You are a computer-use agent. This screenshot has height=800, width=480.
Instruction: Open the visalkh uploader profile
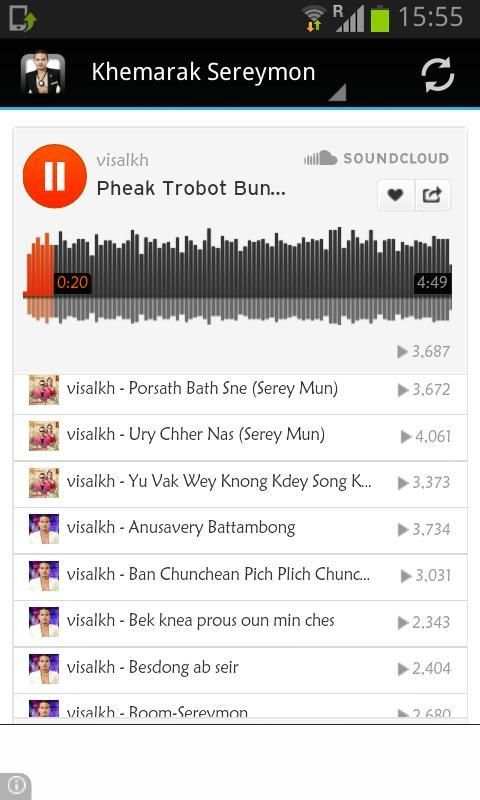click(122, 160)
